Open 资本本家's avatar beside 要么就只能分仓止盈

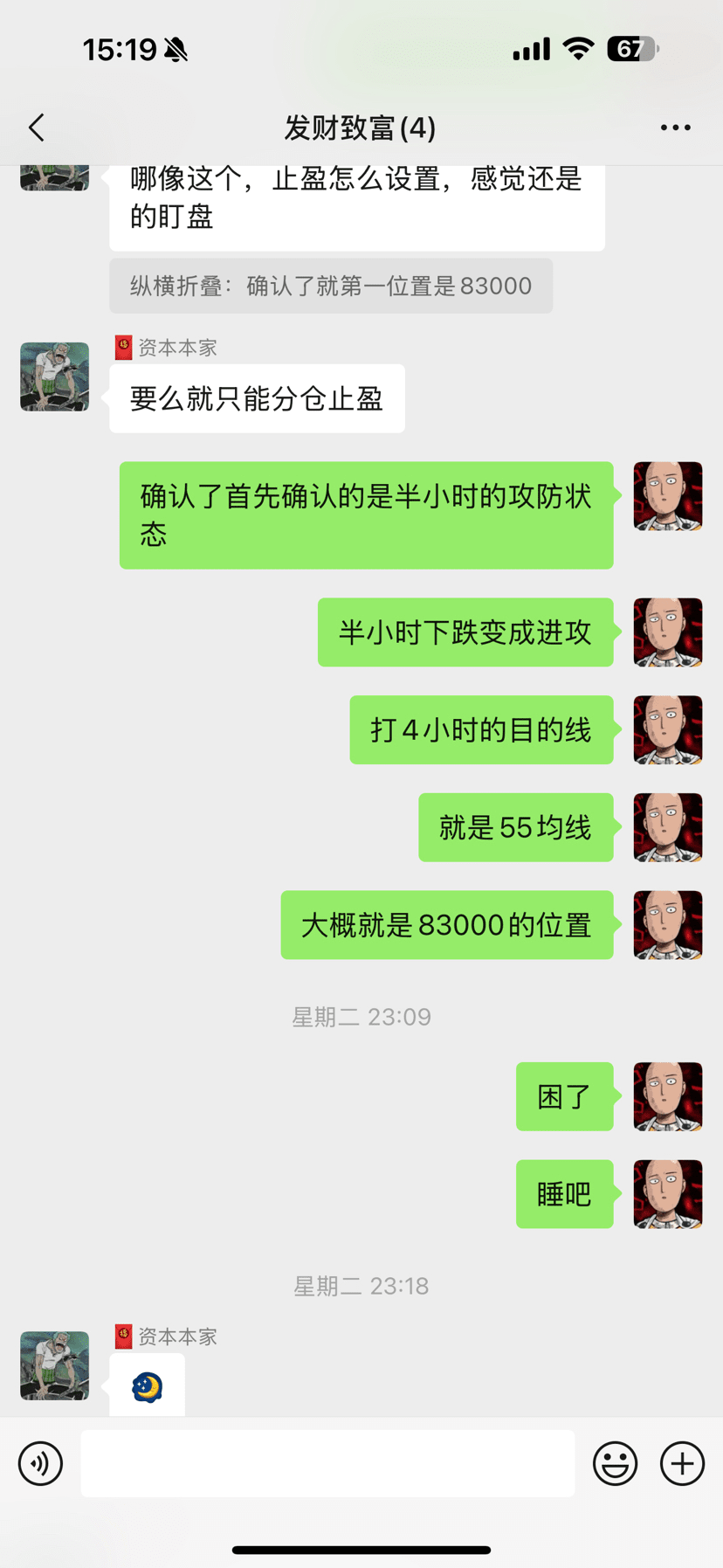(54, 376)
